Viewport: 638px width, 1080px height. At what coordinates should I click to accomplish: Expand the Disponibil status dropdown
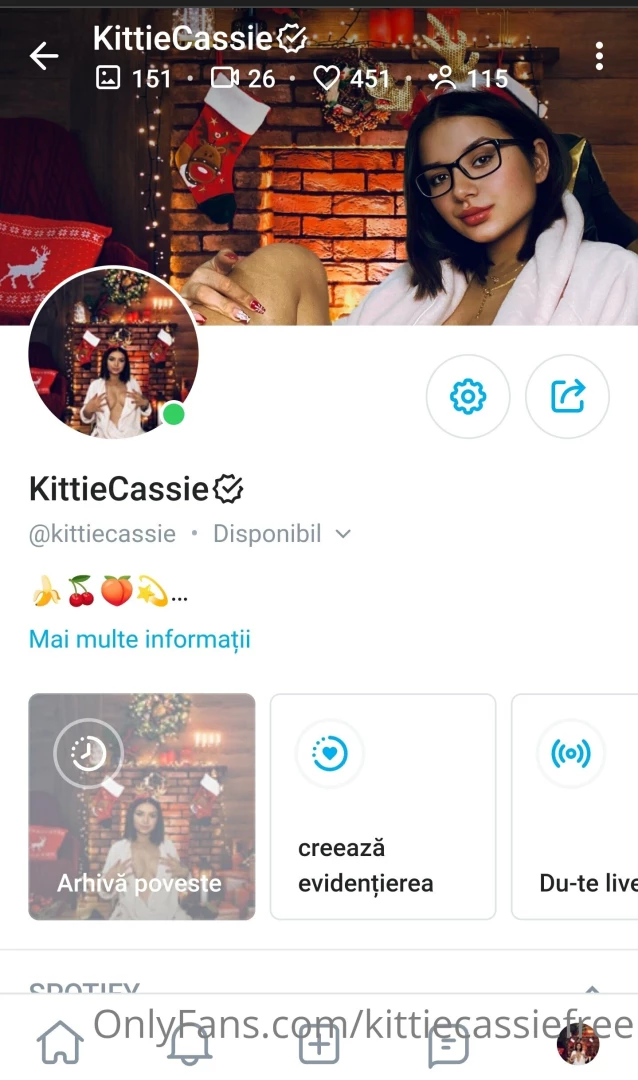tap(342, 534)
